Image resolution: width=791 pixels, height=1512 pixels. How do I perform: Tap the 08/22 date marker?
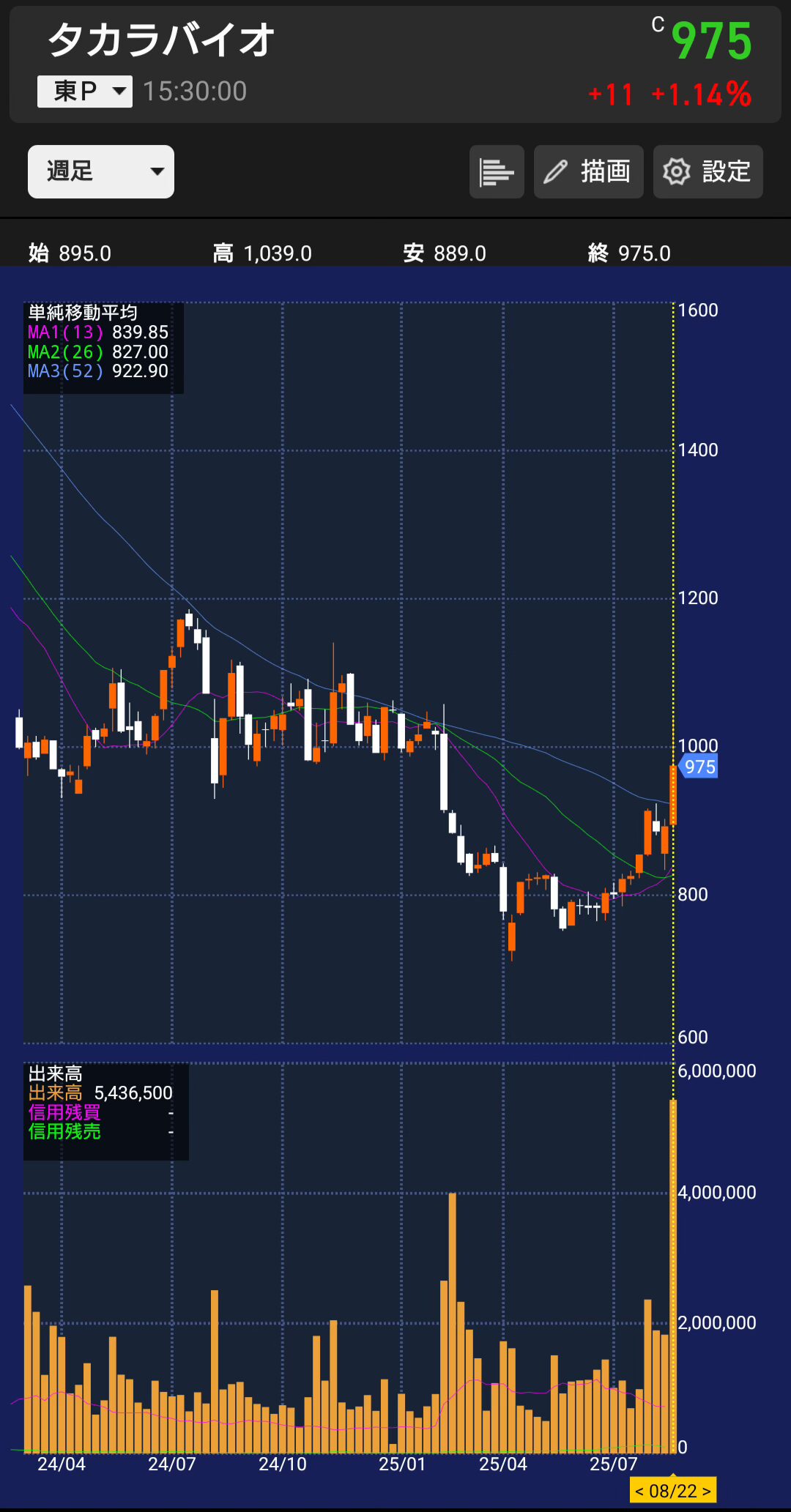coord(672,1491)
